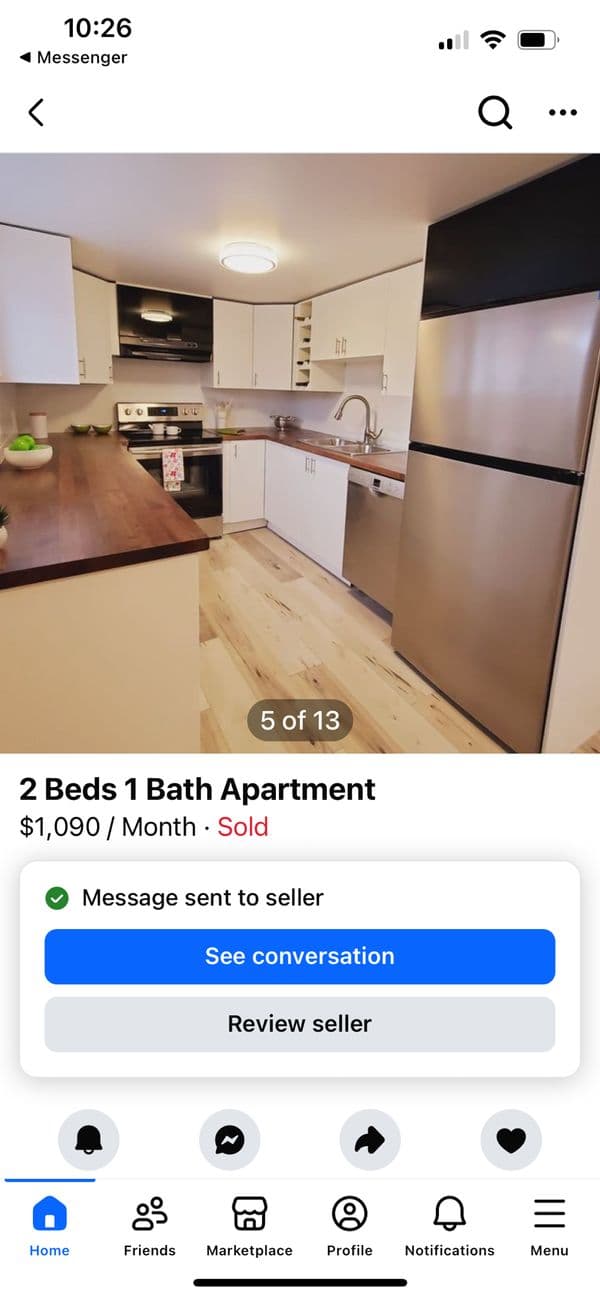The height and width of the screenshot is (1299, 600).
Task: Open the Menu tab
Action: (x=549, y=1226)
